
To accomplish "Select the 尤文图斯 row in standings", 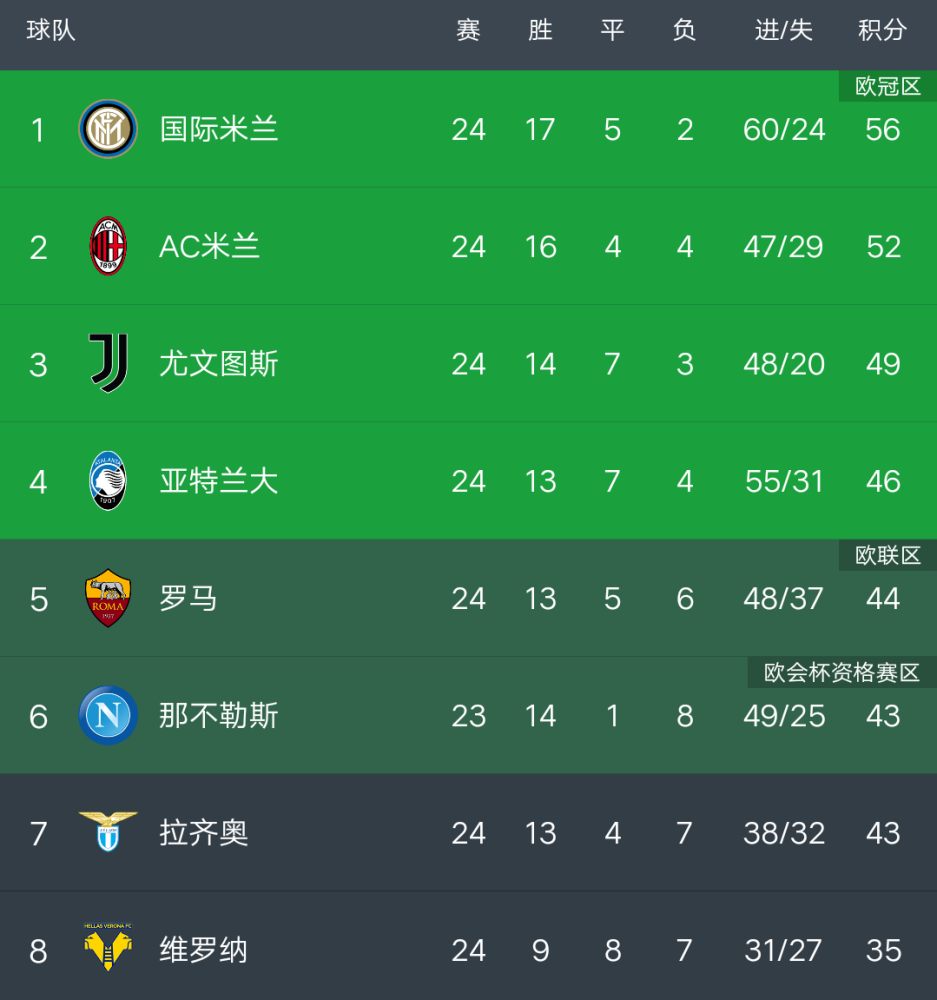I will [468, 364].
